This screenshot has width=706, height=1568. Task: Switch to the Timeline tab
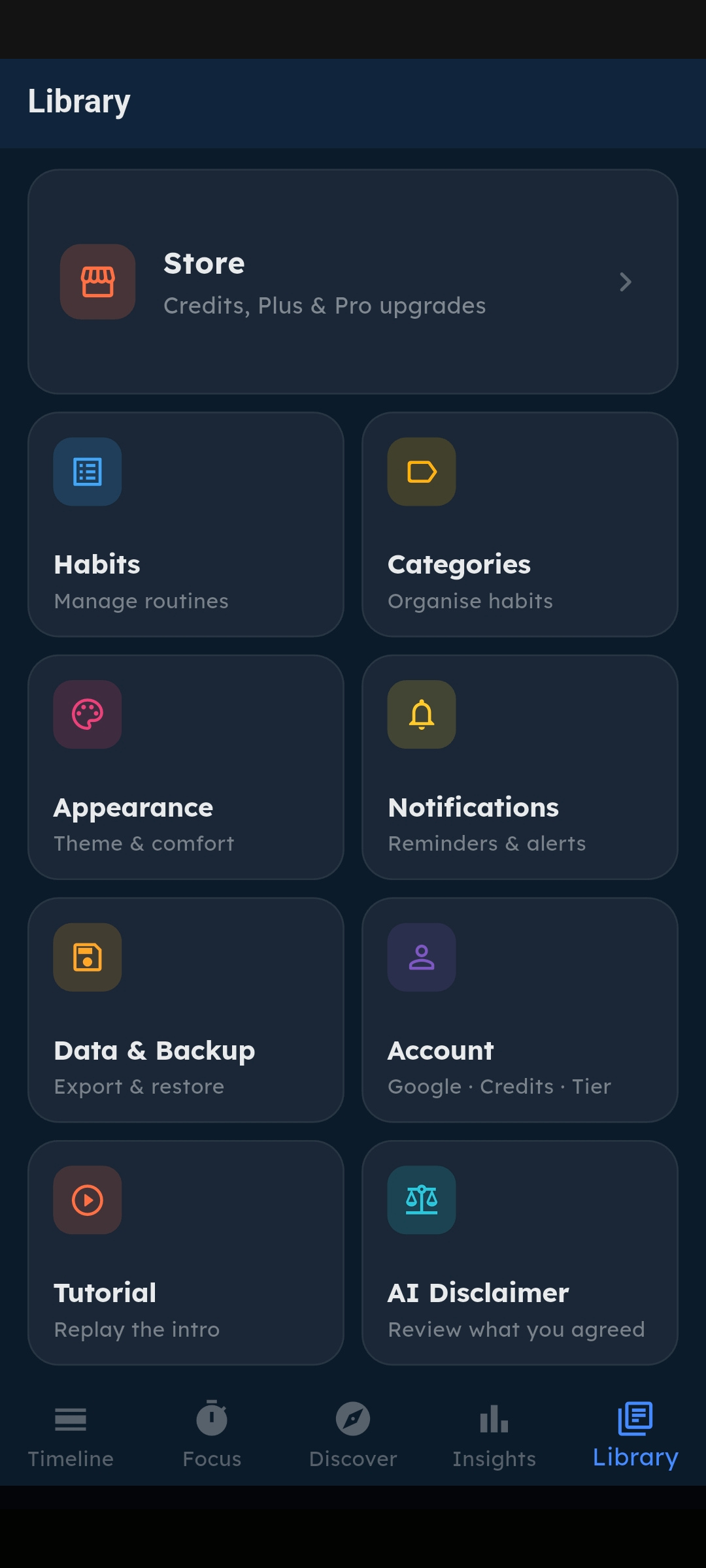tap(71, 1435)
